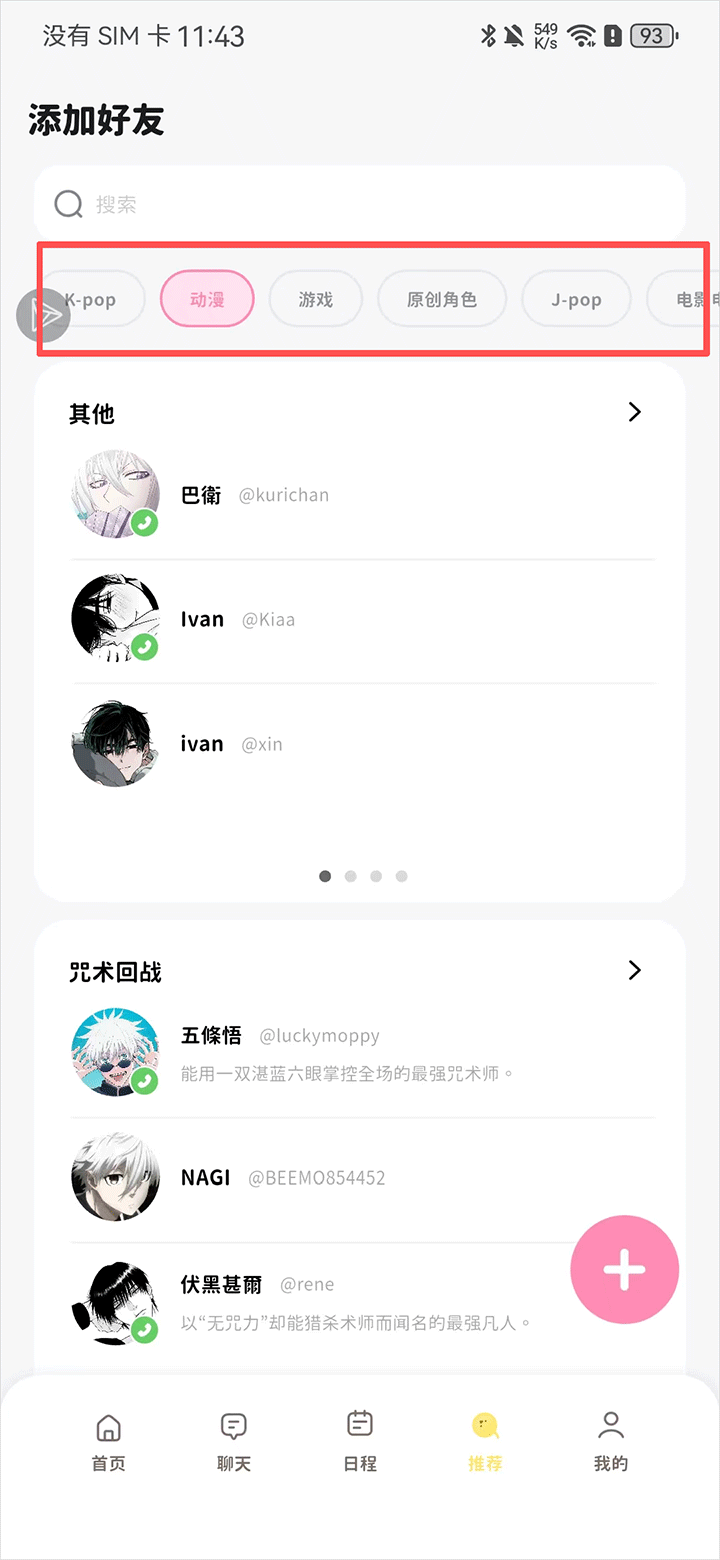Select the 动漫 filter chip

[x=207, y=299]
